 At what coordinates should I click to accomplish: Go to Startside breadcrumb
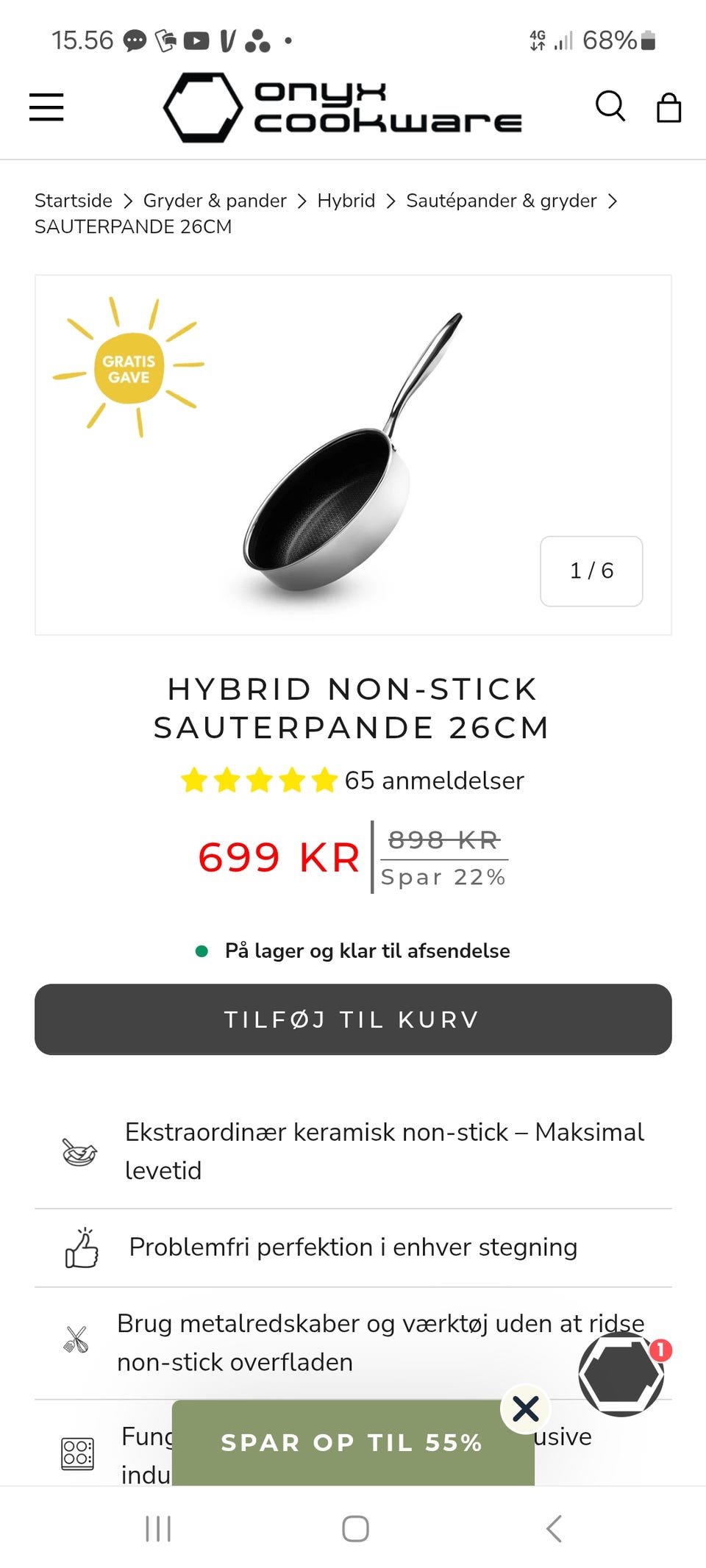point(74,201)
